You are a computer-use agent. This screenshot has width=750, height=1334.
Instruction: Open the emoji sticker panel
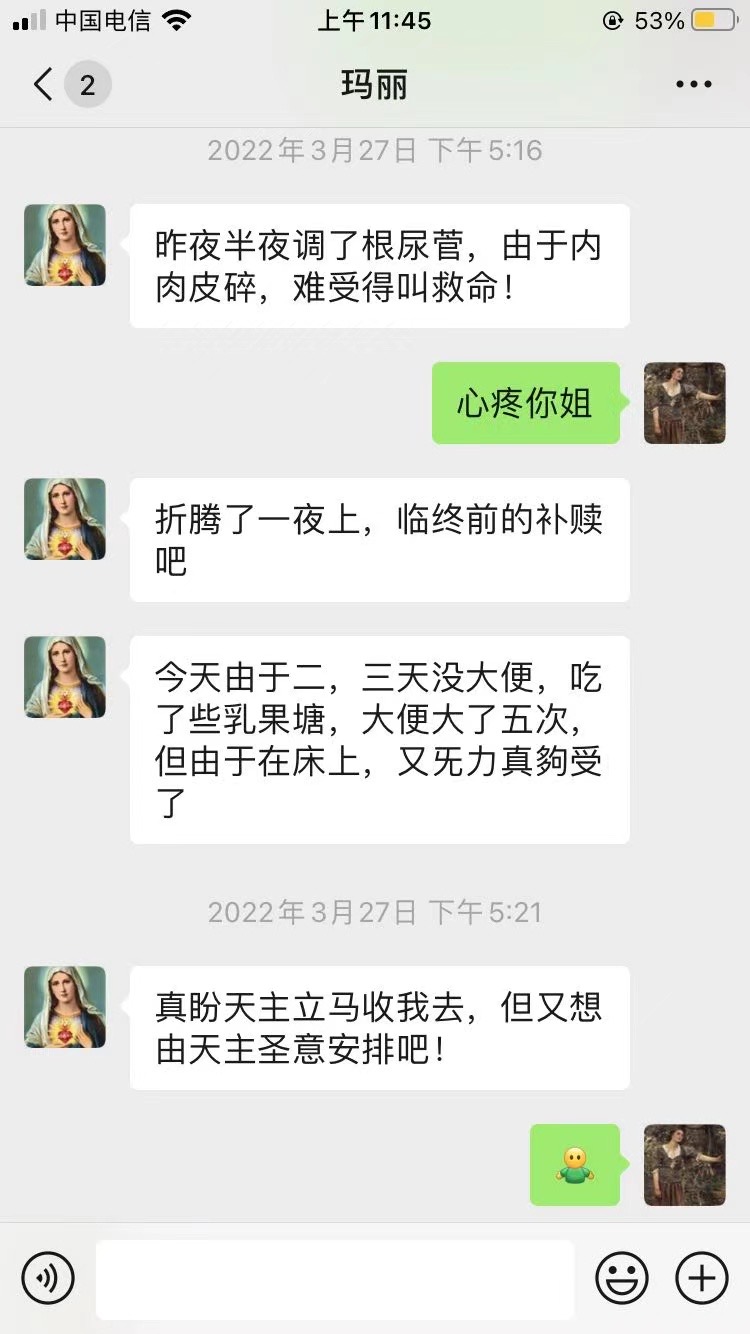(621, 1277)
